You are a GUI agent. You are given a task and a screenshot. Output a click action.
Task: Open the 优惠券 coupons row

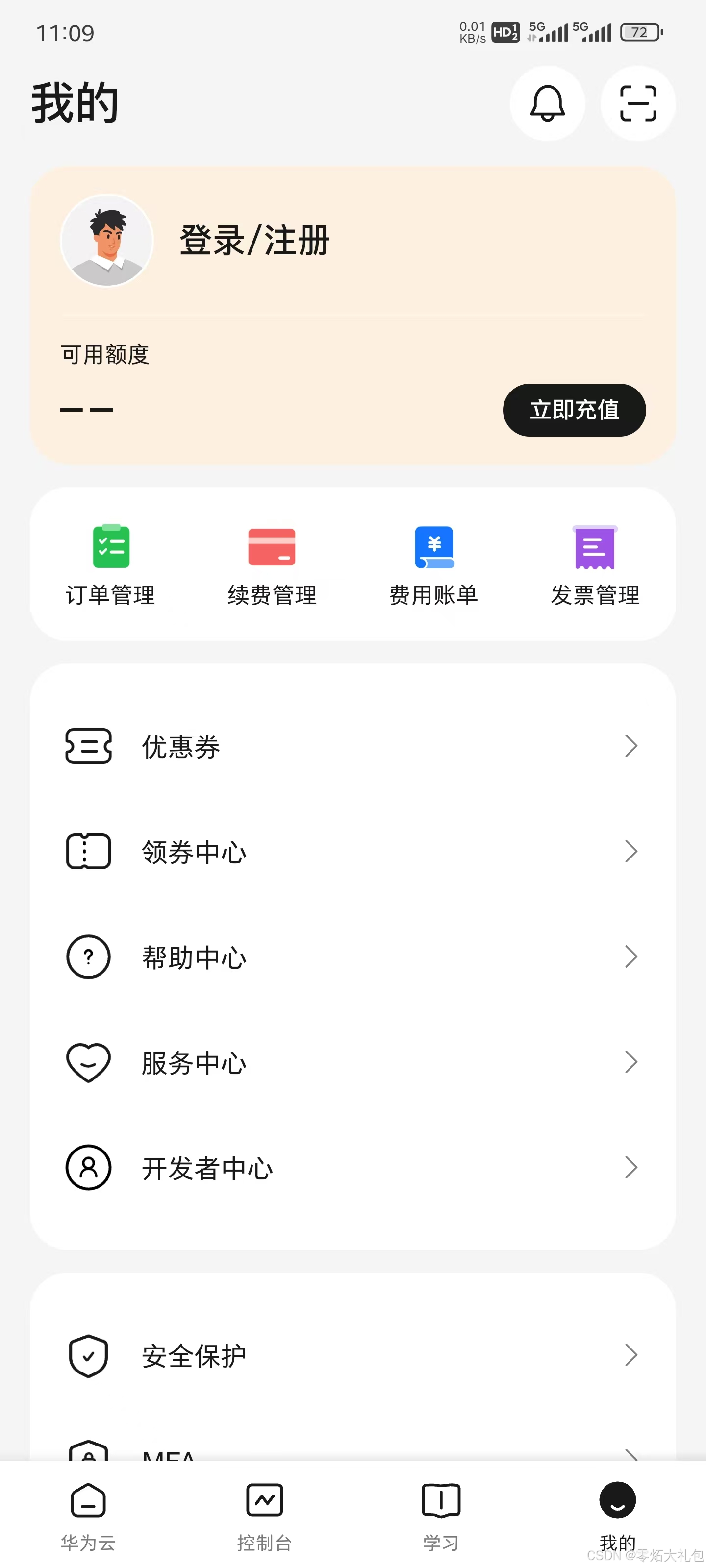(352, 746)
